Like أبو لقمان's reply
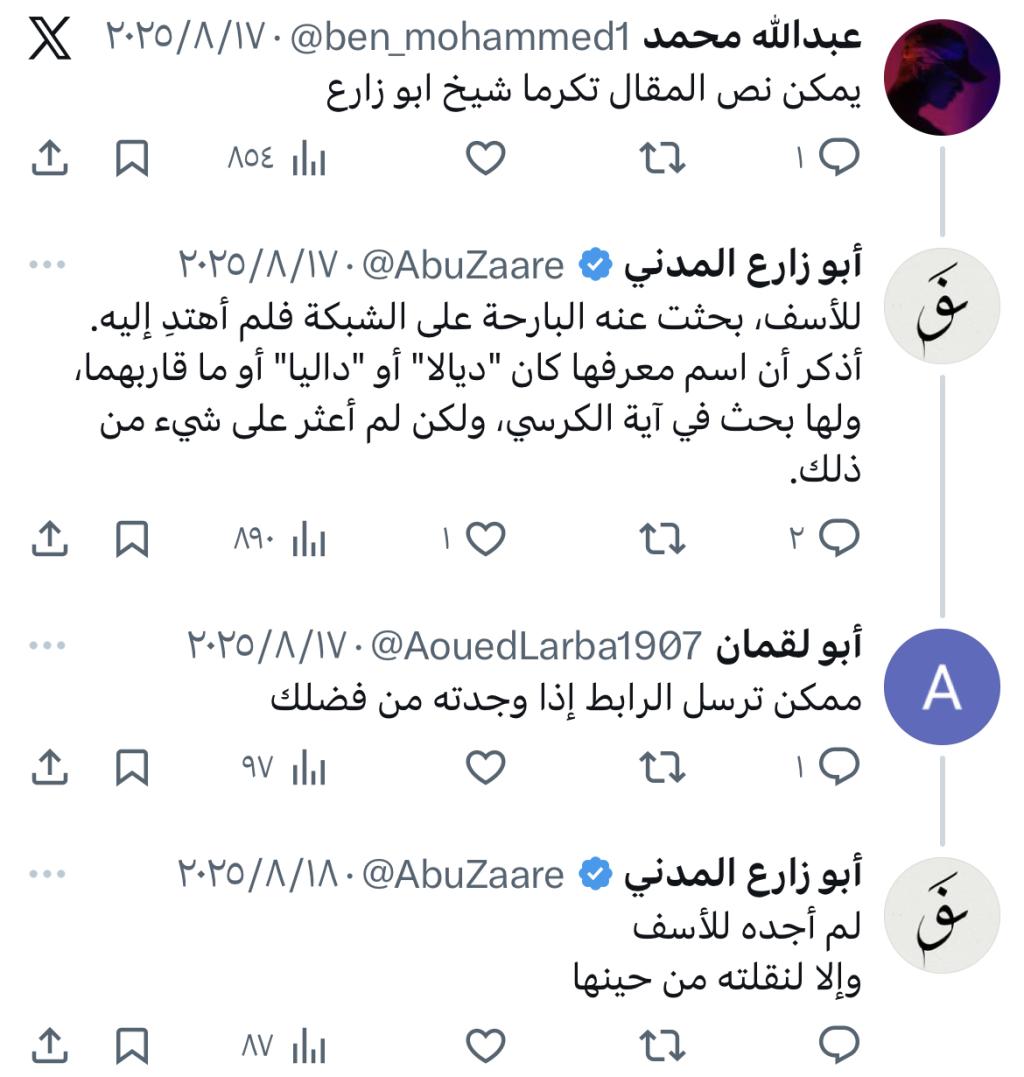Screen dimensions: 1024x1077 486,768
